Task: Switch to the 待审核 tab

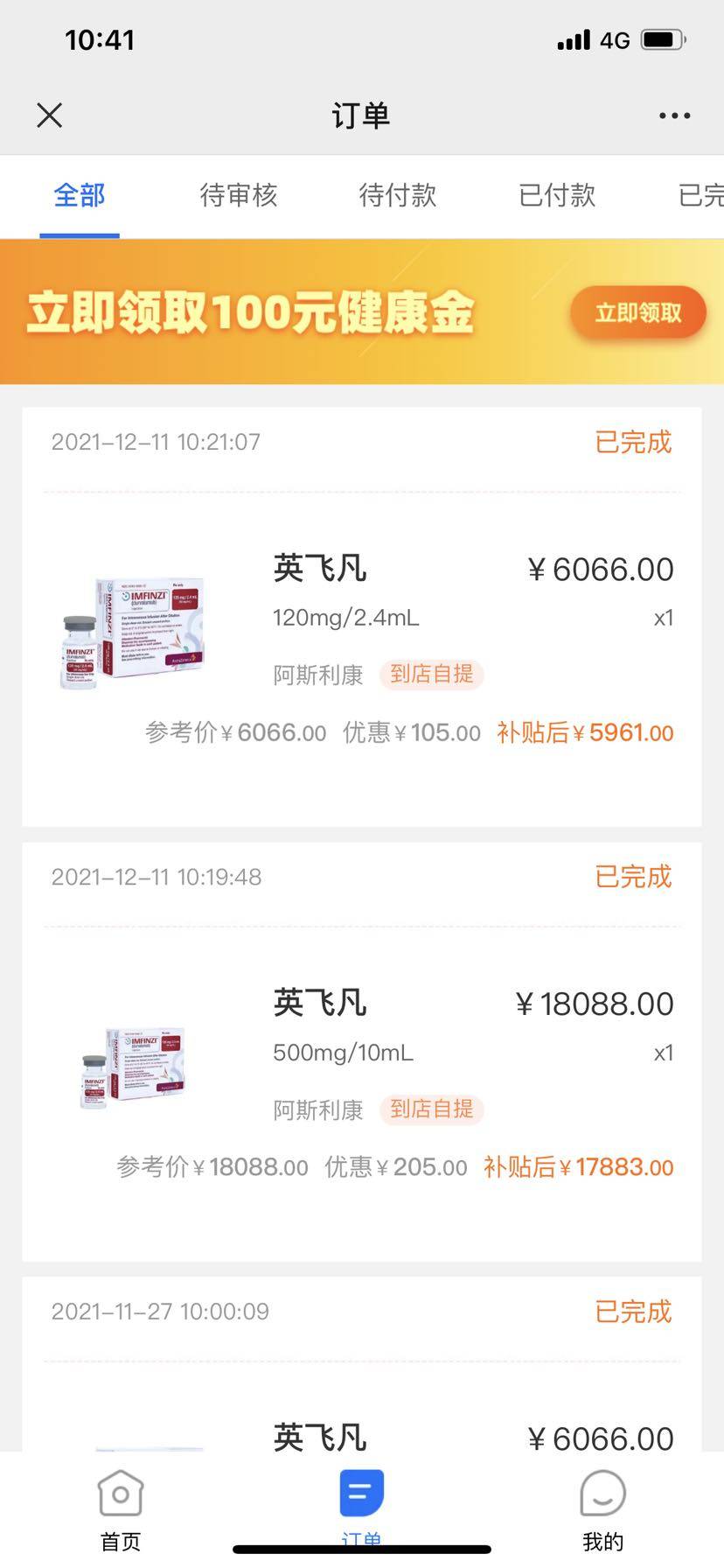Action: [x=239, y=195]
